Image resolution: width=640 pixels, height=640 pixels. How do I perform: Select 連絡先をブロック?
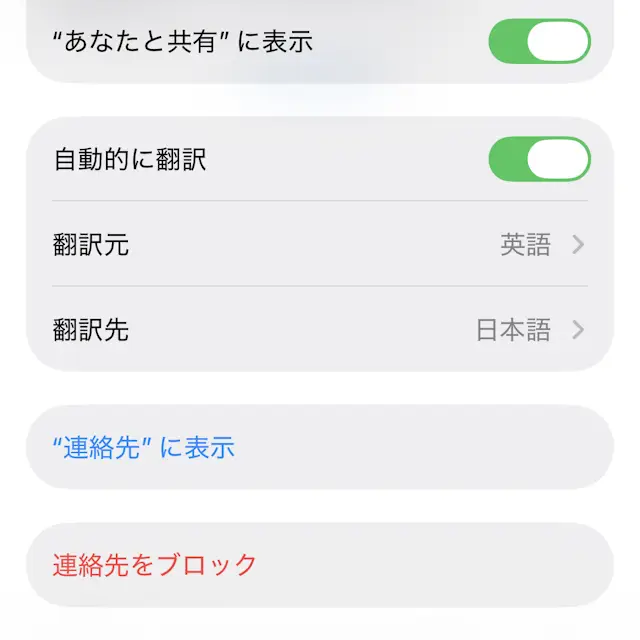tap(155, 565)
